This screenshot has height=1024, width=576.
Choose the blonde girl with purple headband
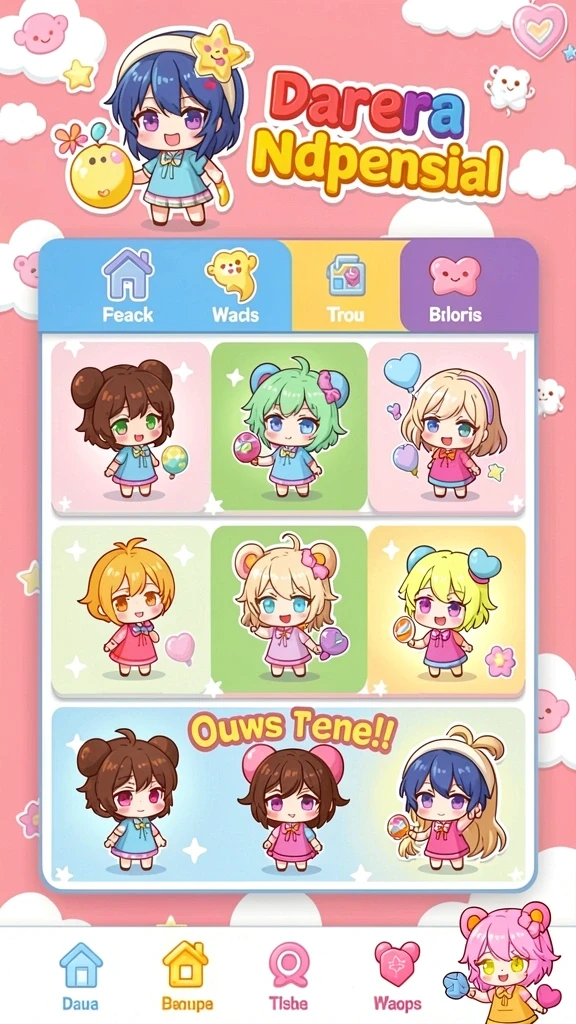(x=447, y=426)
